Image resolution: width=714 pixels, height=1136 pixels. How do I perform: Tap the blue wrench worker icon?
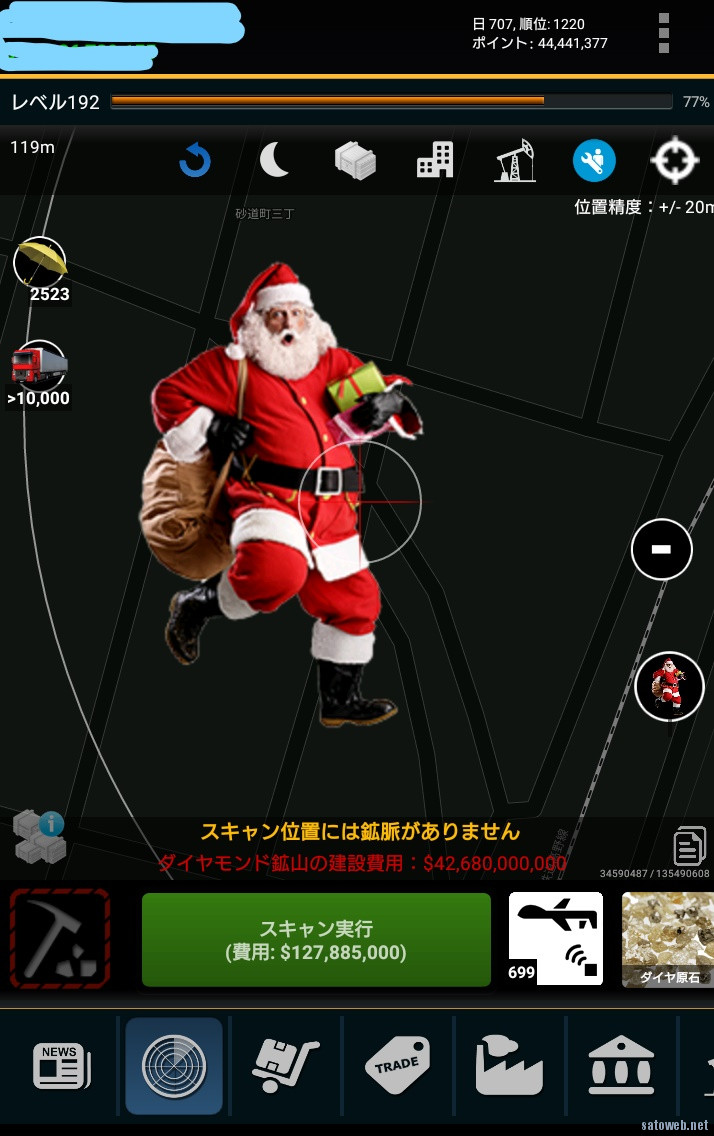click(594, 161)
